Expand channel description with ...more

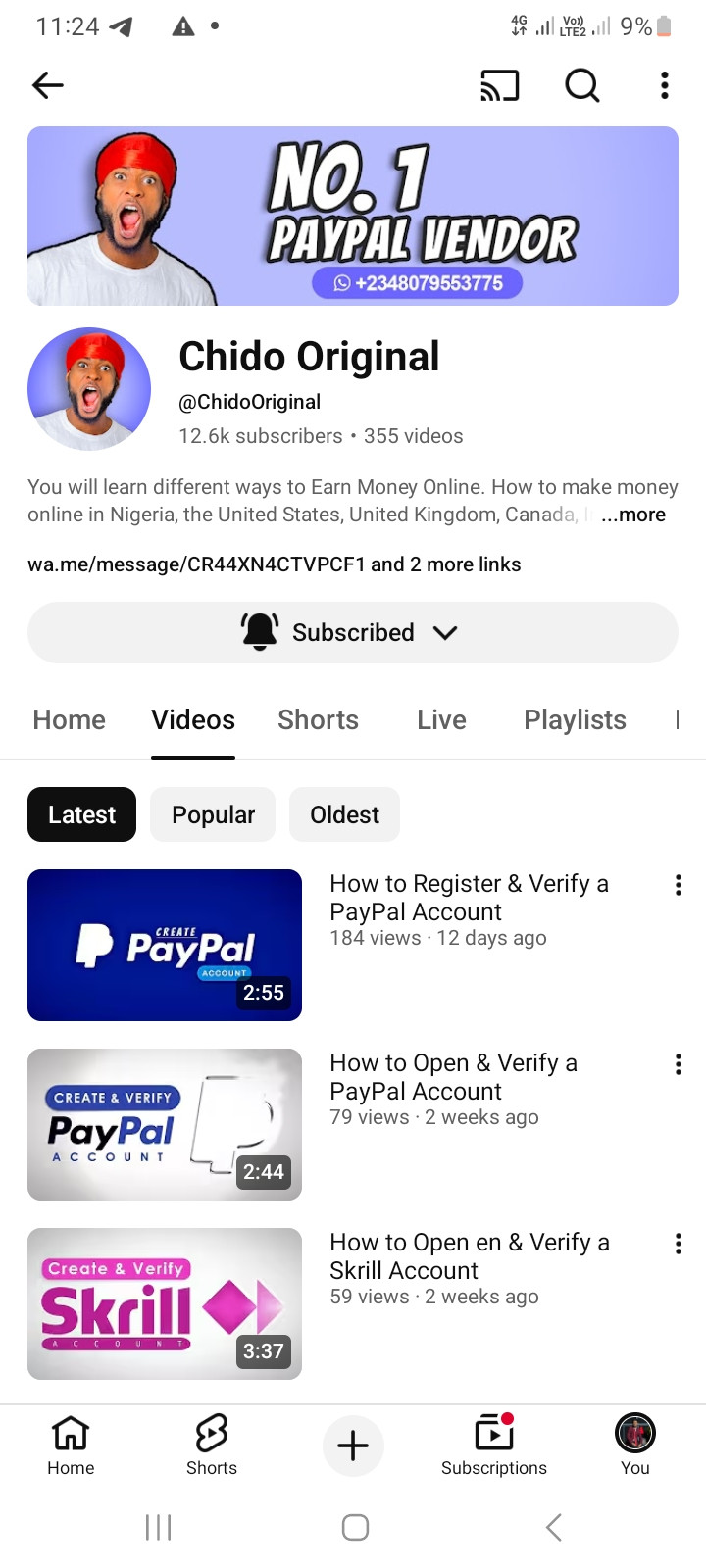pos(632,514)
